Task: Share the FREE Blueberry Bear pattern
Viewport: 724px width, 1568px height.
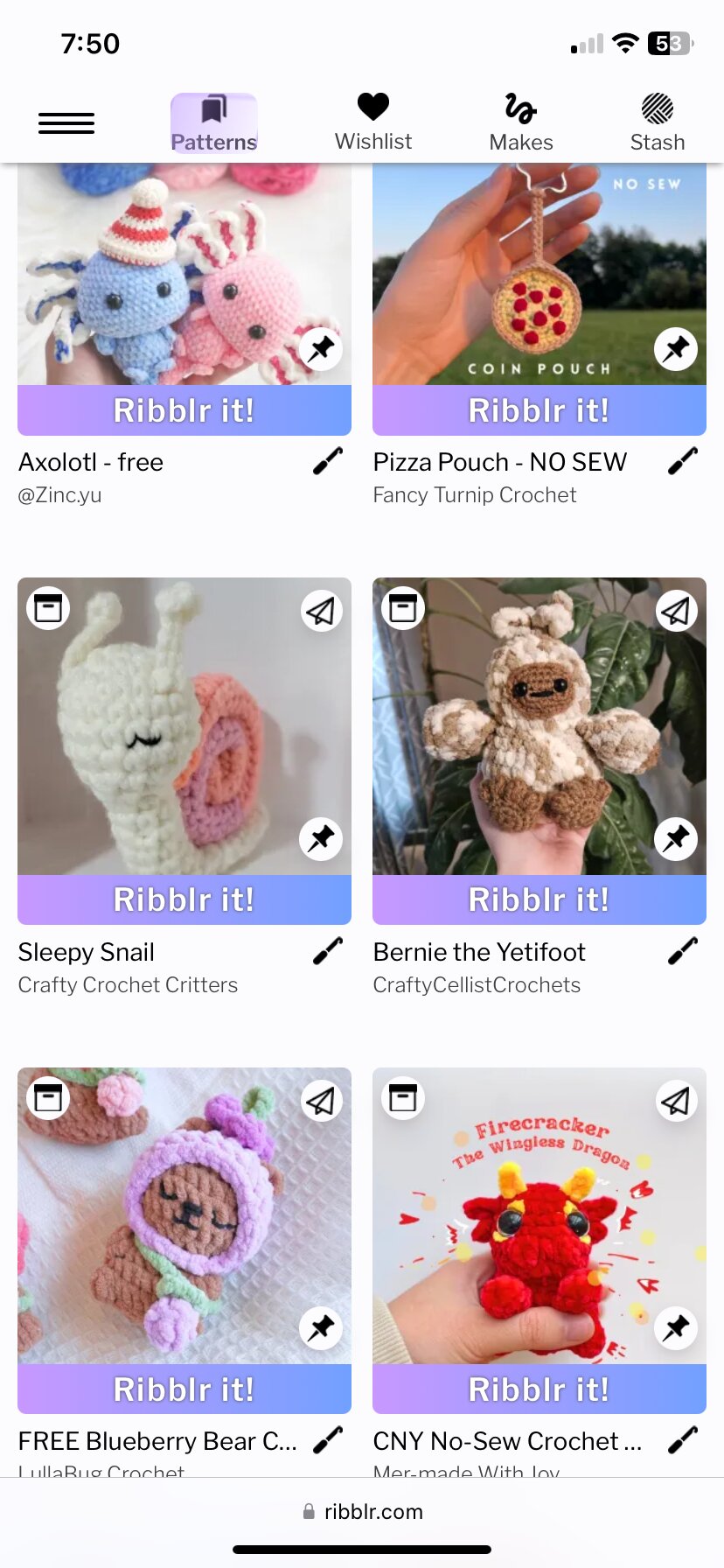Action: (321, 1100)
